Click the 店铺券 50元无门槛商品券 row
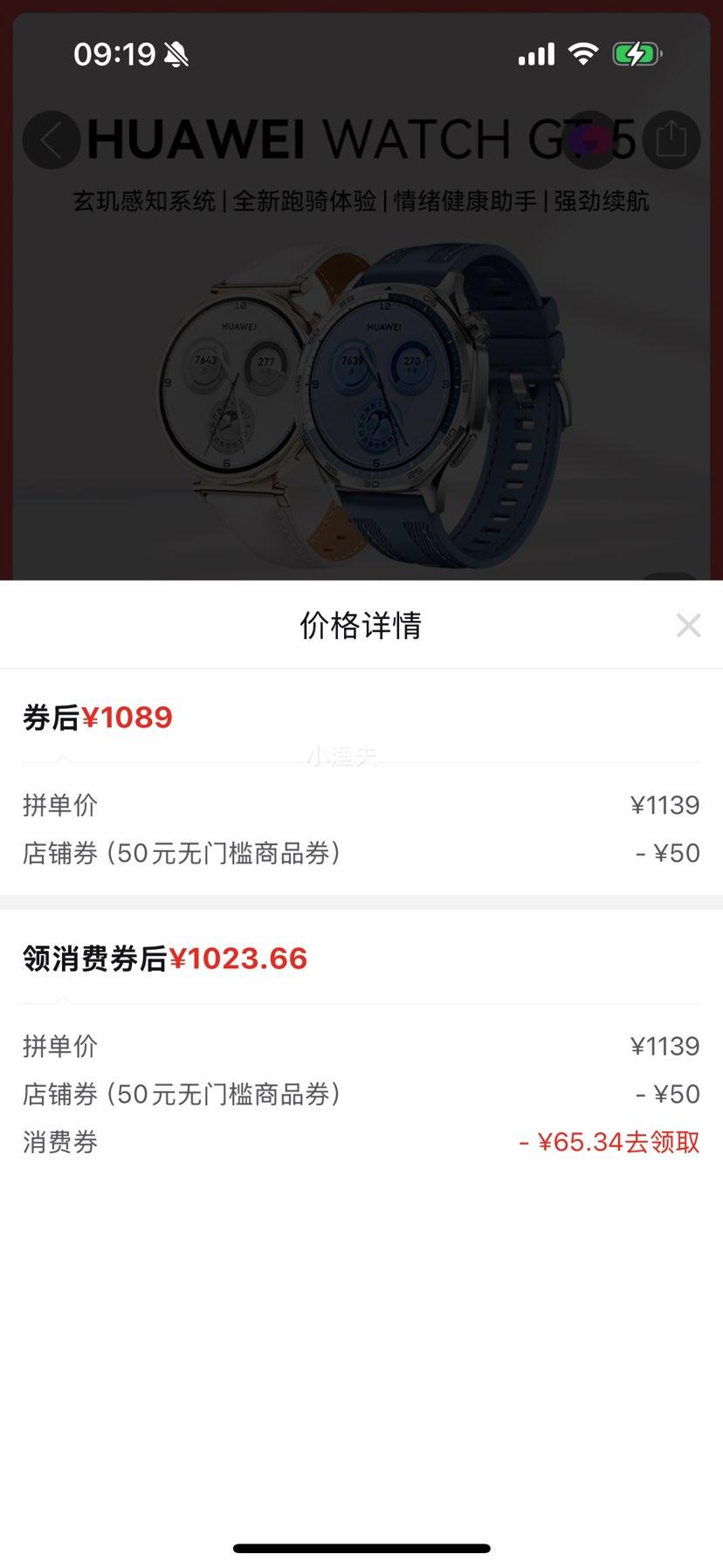The image size is (723, 1568). 361,852
